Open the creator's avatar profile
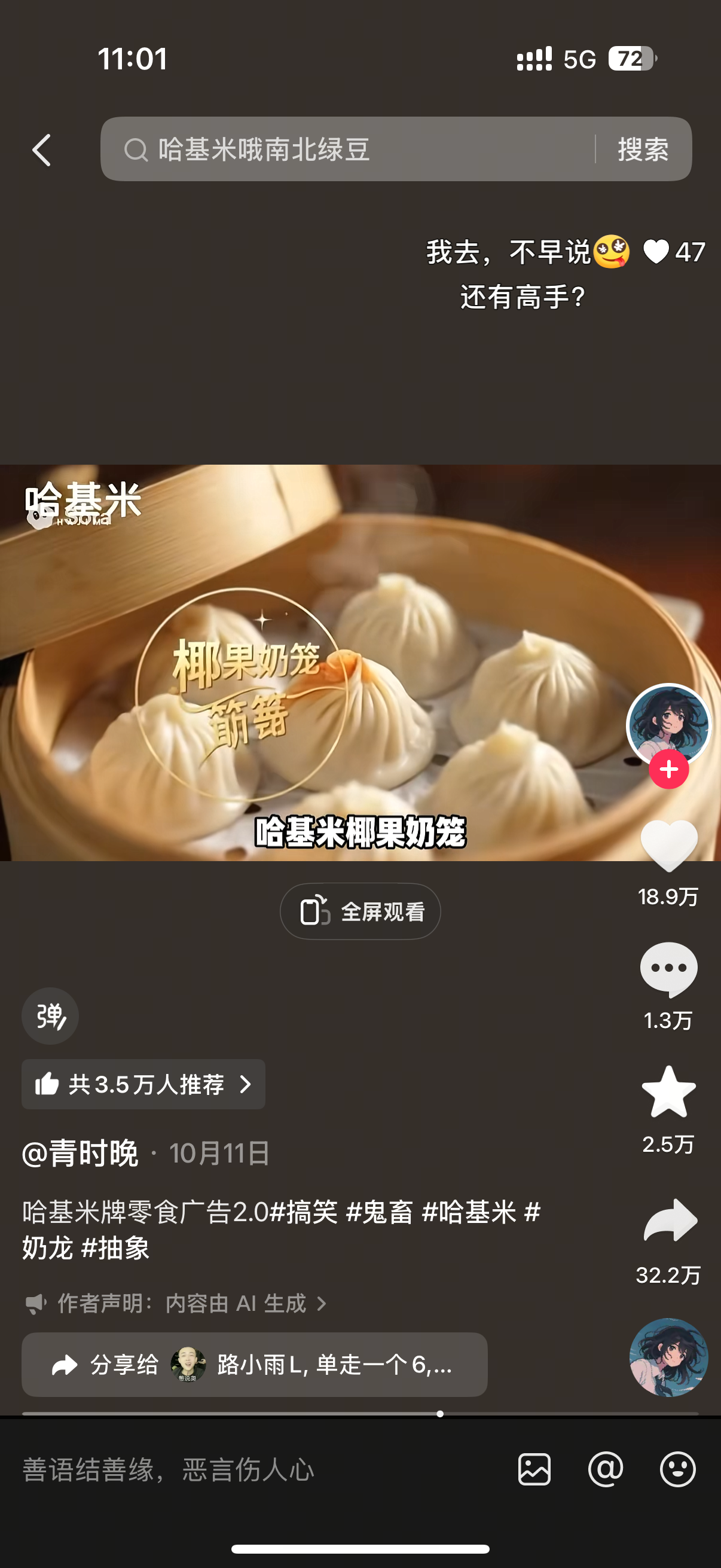This screenshot has width=721, height=1568. coord(668,724)
